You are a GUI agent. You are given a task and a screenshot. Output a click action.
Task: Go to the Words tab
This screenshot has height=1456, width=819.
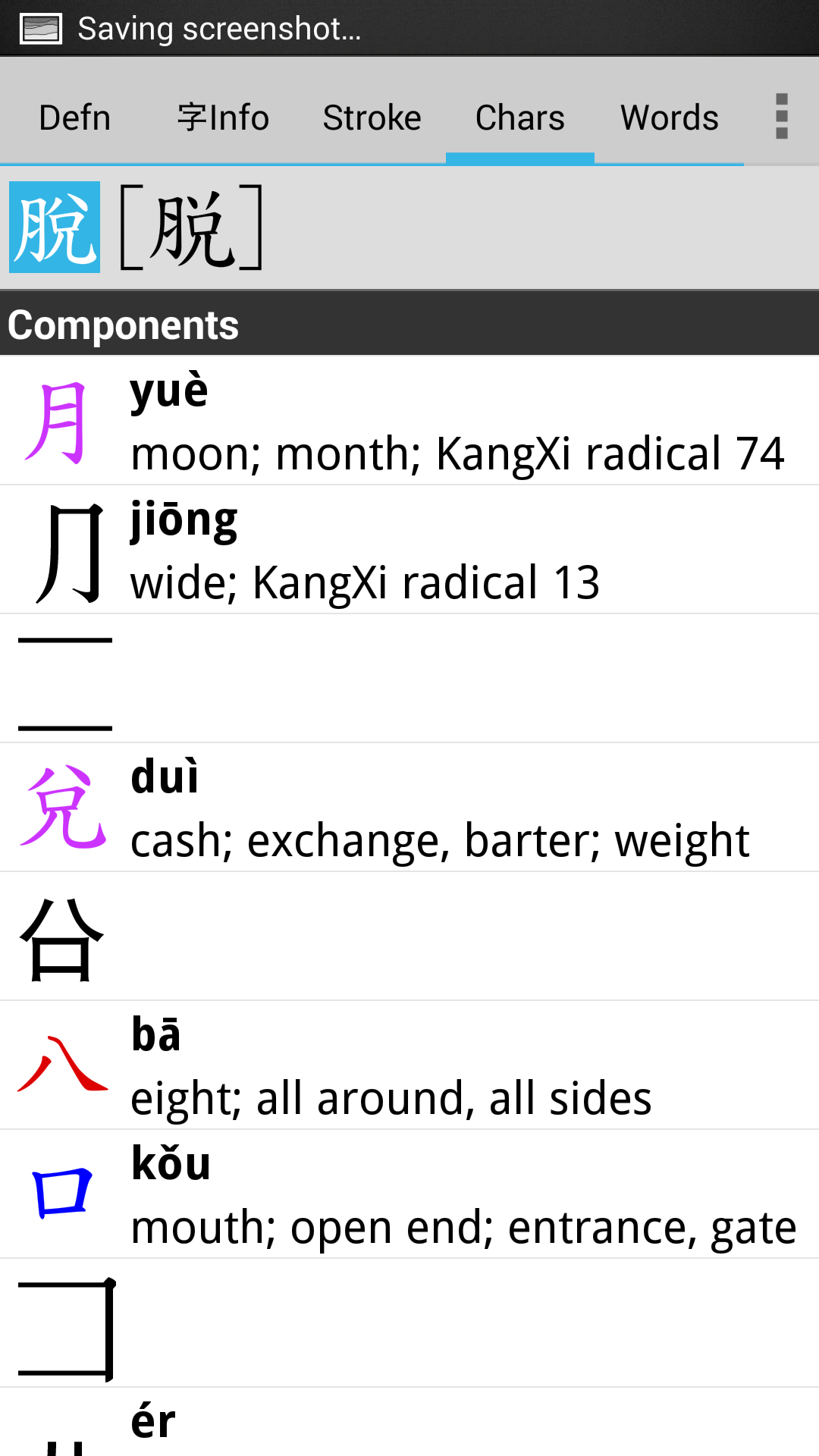coord(669,118)
